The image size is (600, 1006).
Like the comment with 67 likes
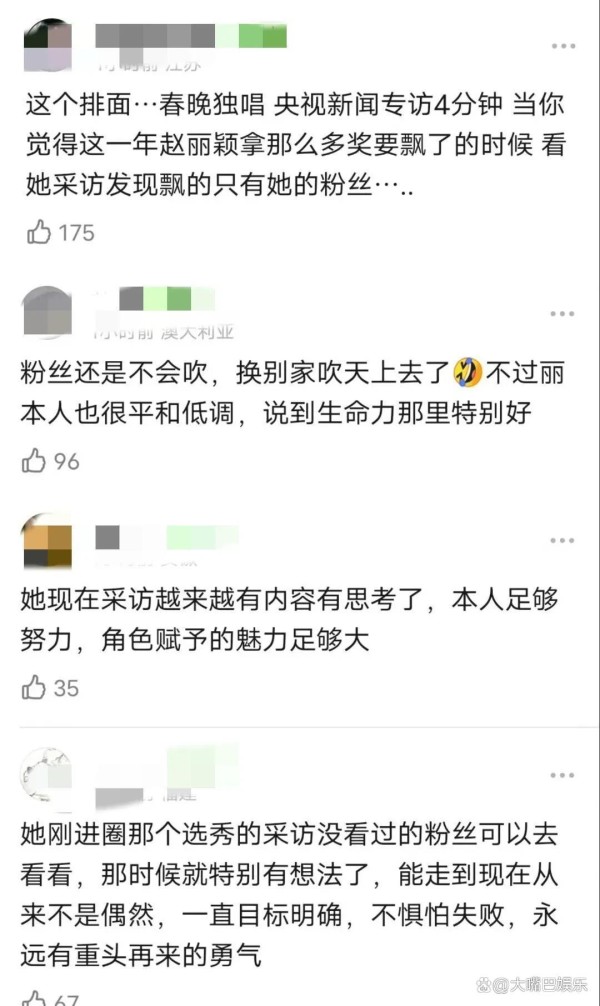click(x=33, y=998)
